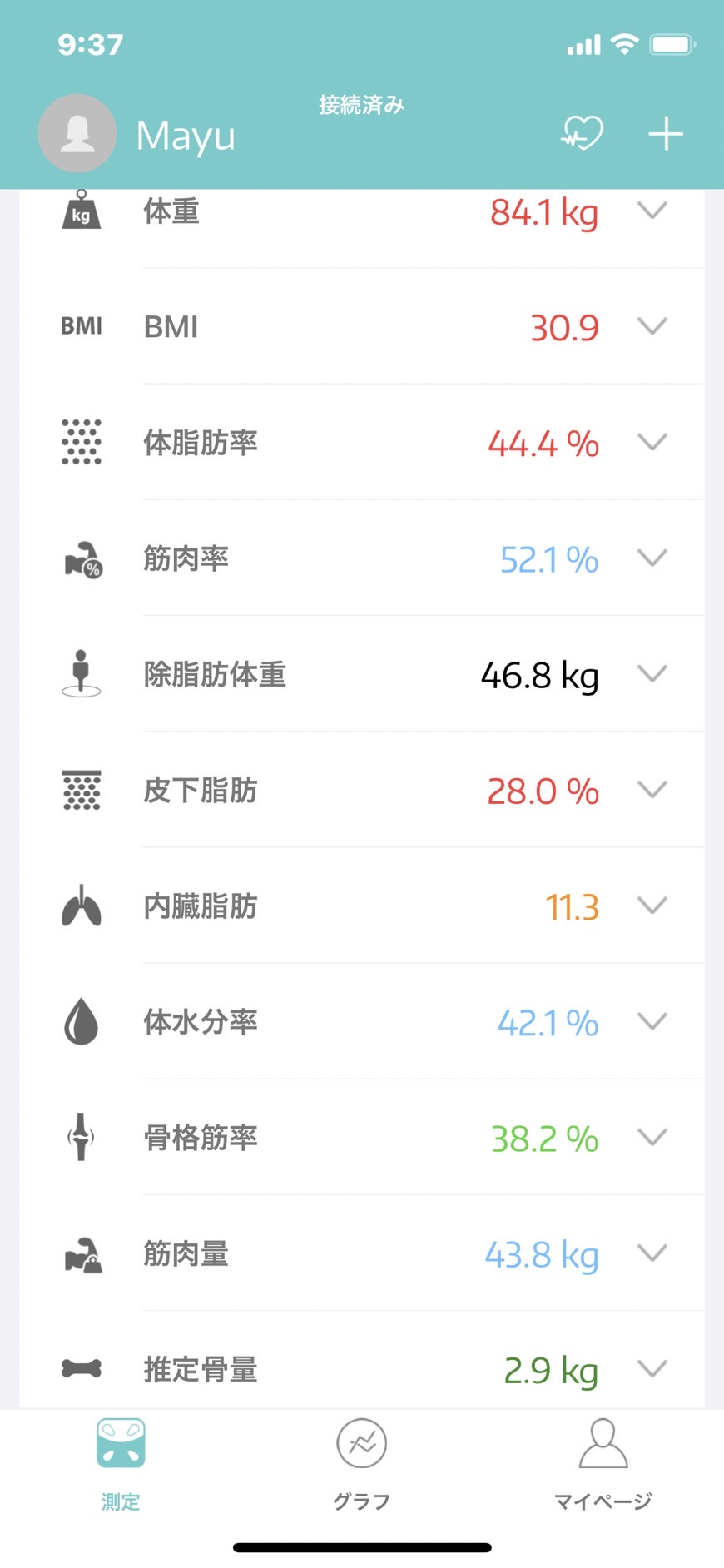Open details for 皮下脂肪

click(362, 789)
